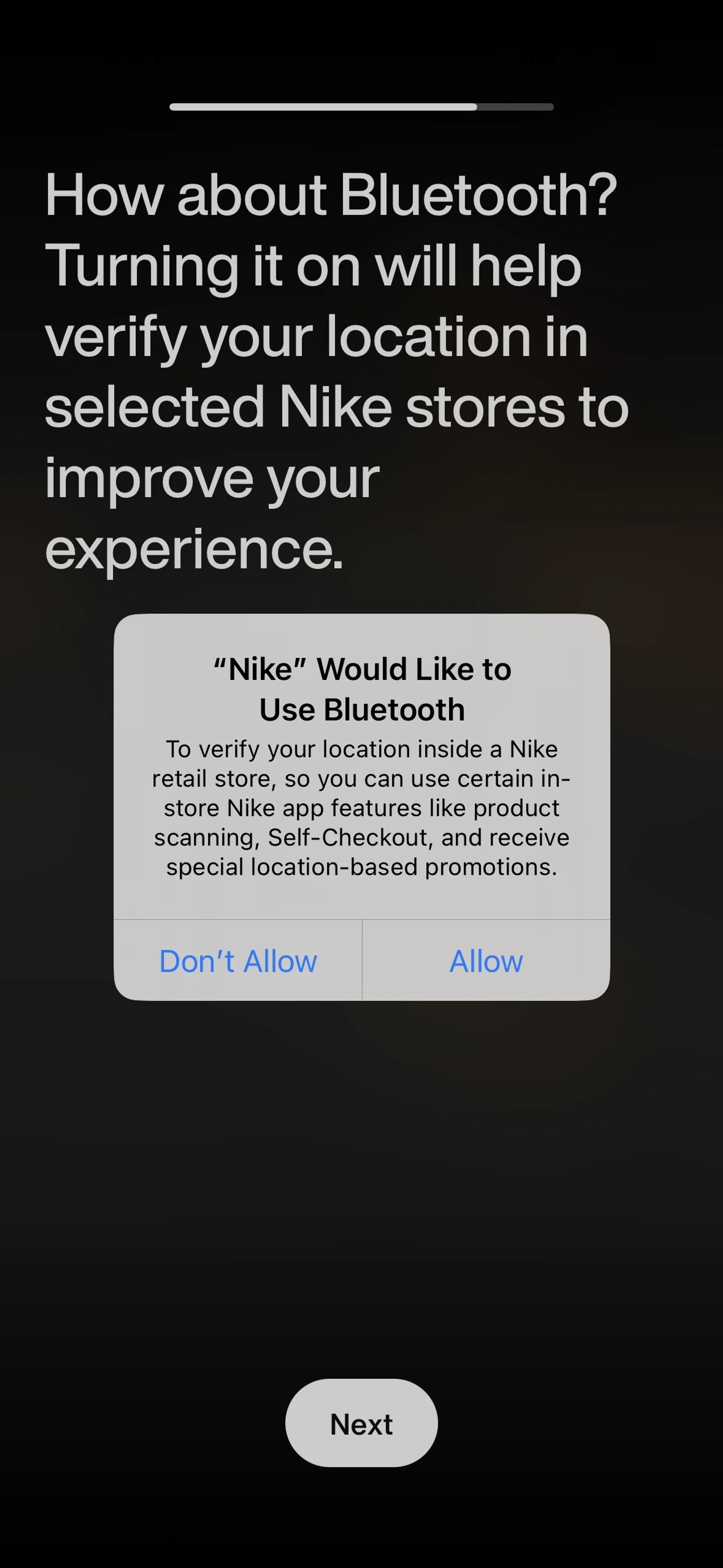Choose Don't Allow in the Bluetooth prompt
The width and height of the screenshot is (723, 1568).
(x=238, y=961)
